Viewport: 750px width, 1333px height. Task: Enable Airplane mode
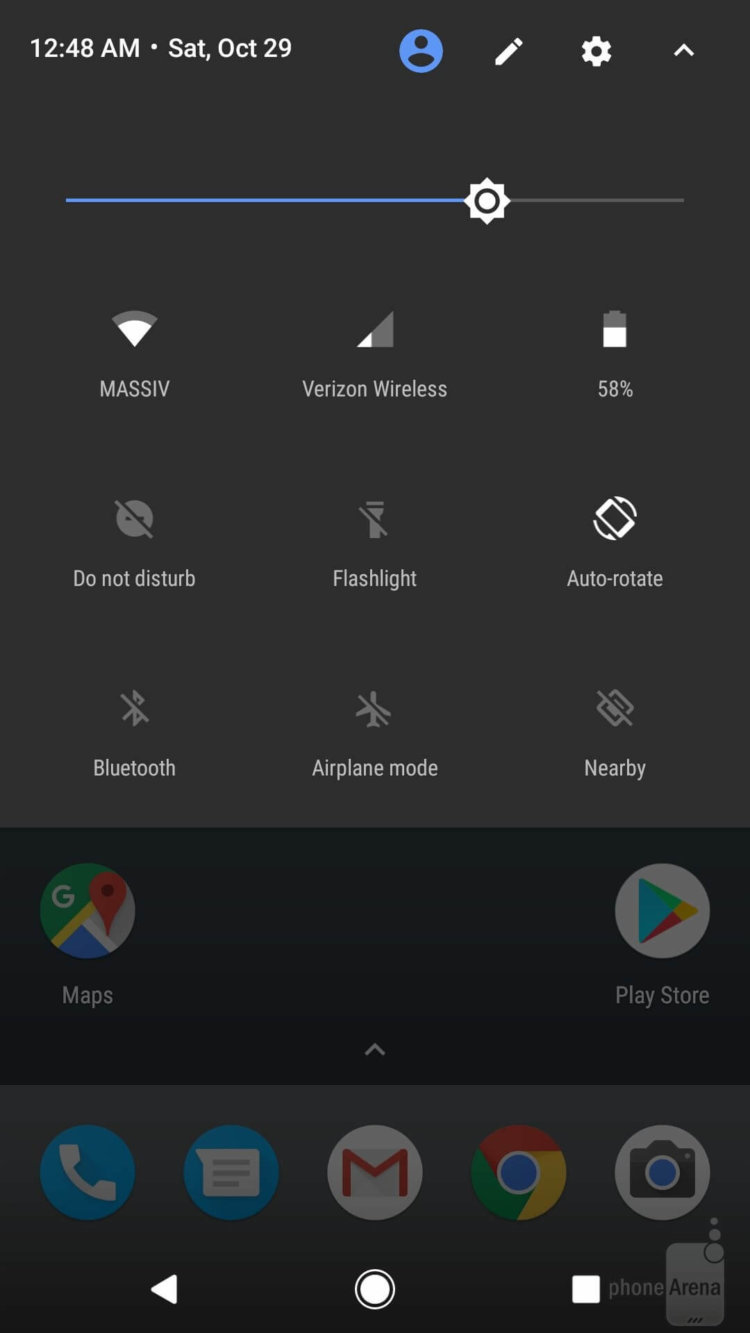pyautogui.click(x=374, y=707)
